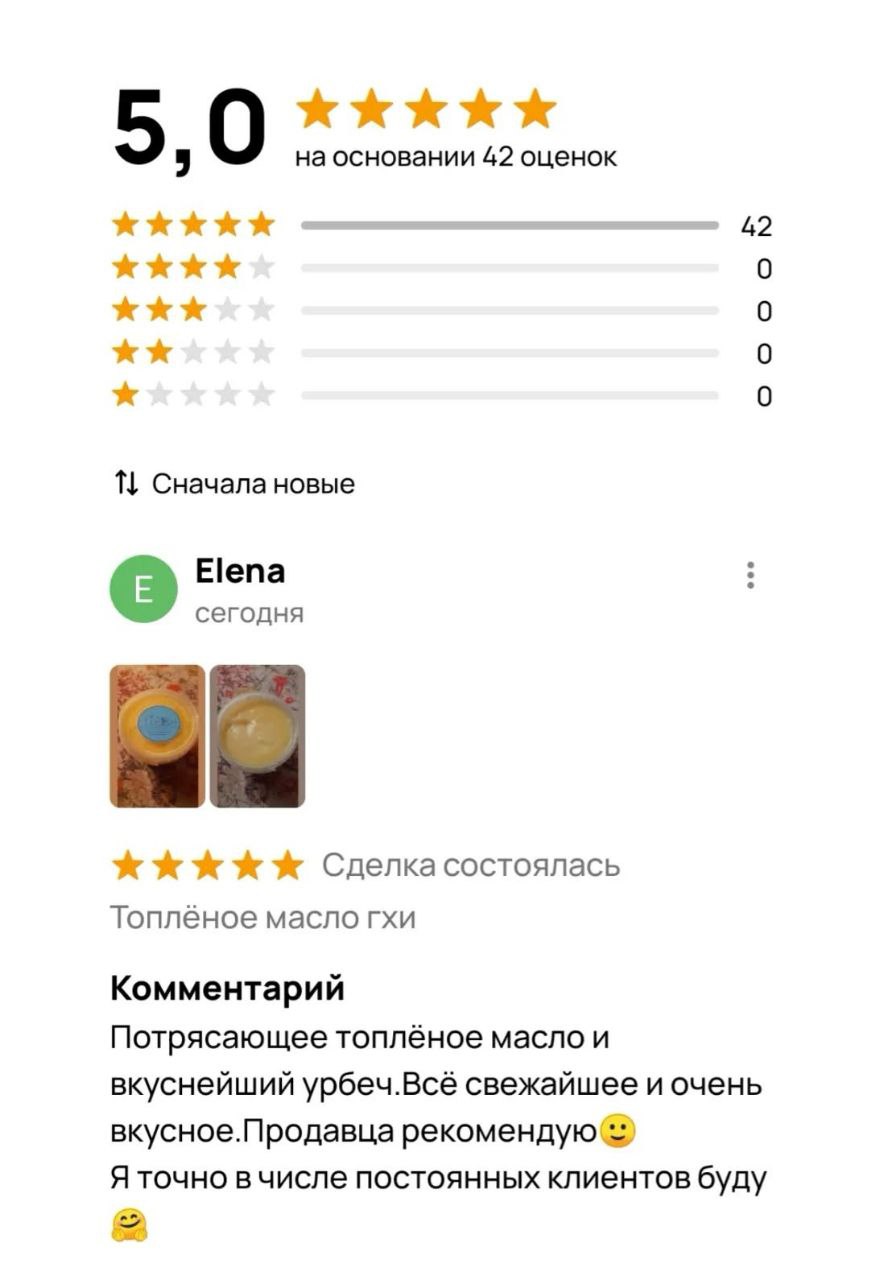Screen dimensions: 869x1280
Task: Open Elena's profile avatar
Action: [x=143, y=589]
